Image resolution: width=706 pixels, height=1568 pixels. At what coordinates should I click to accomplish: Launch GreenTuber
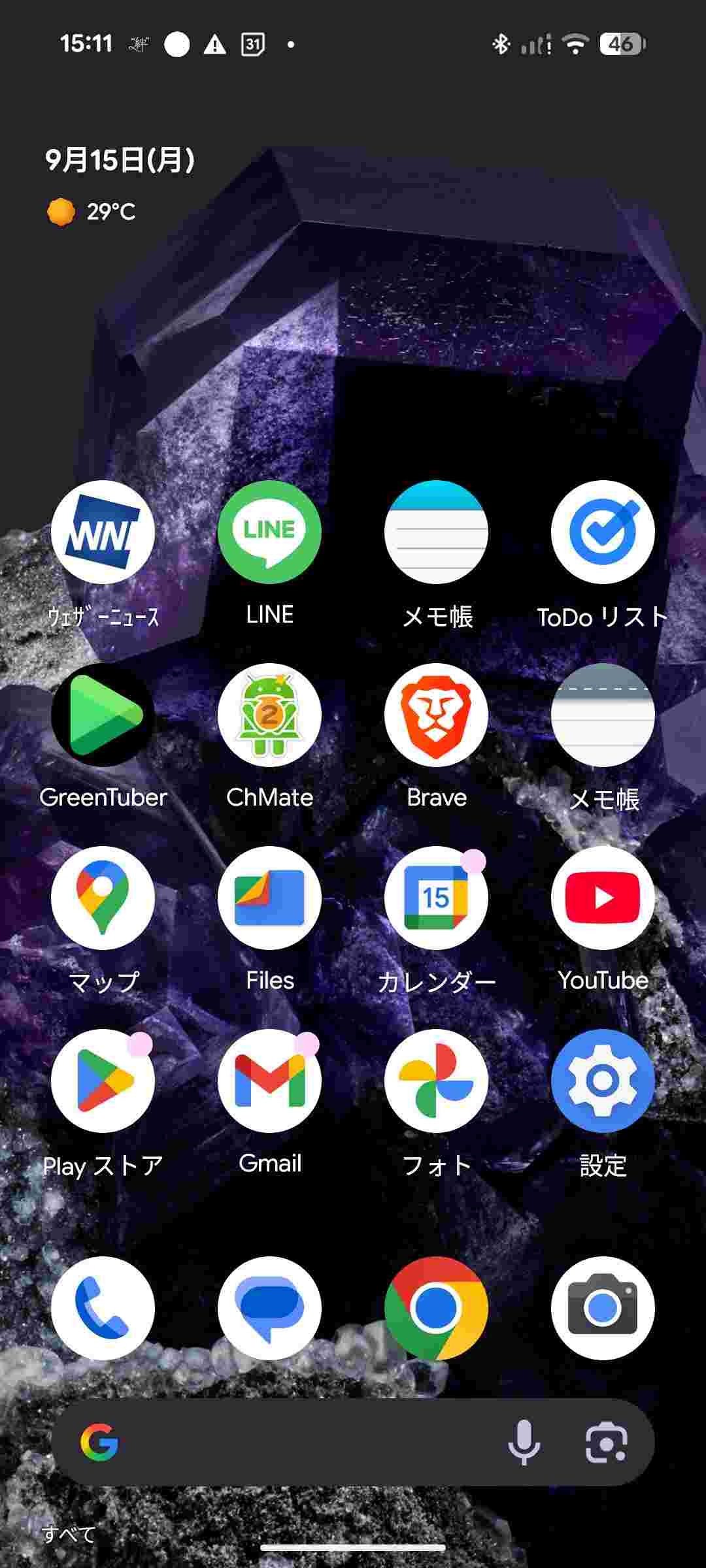pyautogui.click(x=103, y=715)
